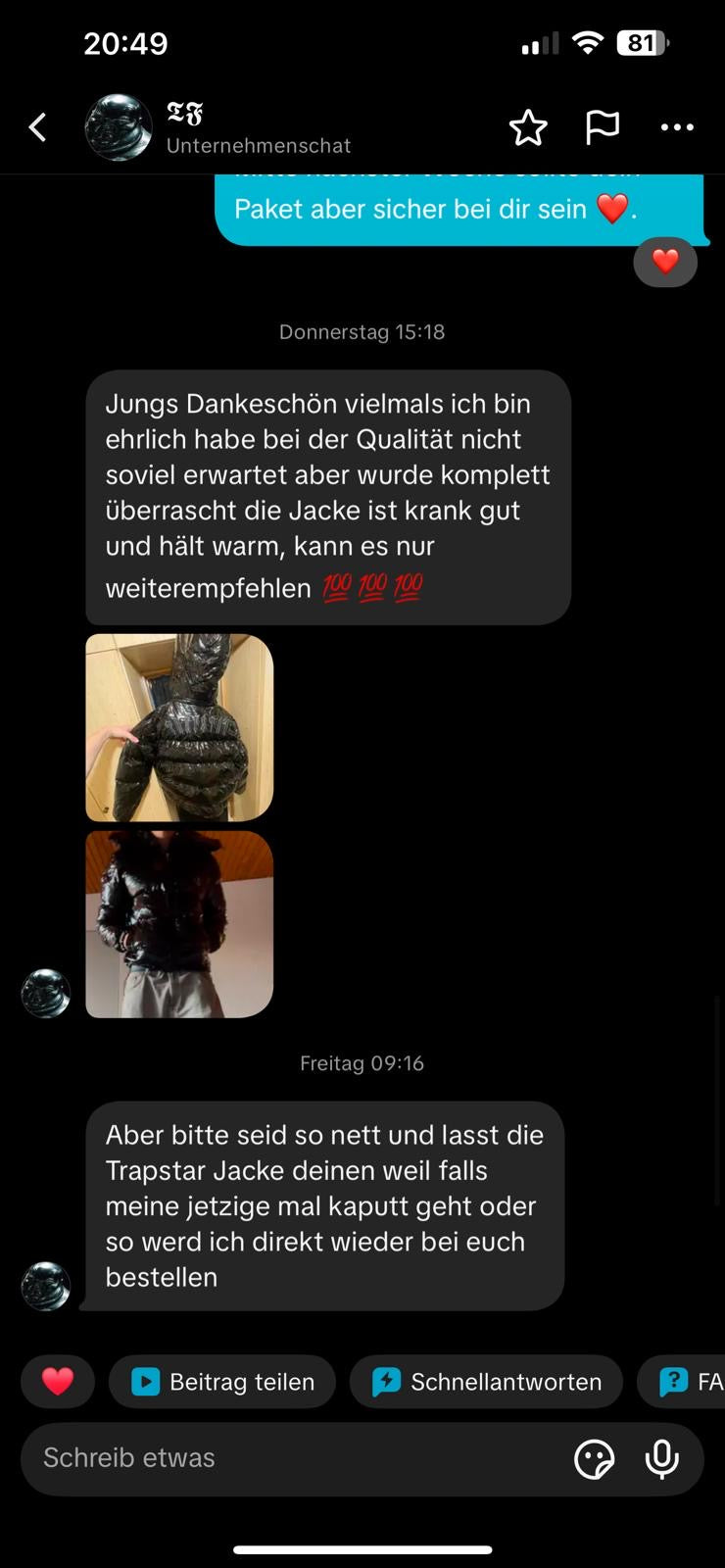Open the three-dot overflow menu
725x1568 pixels.
click(677, 127)
